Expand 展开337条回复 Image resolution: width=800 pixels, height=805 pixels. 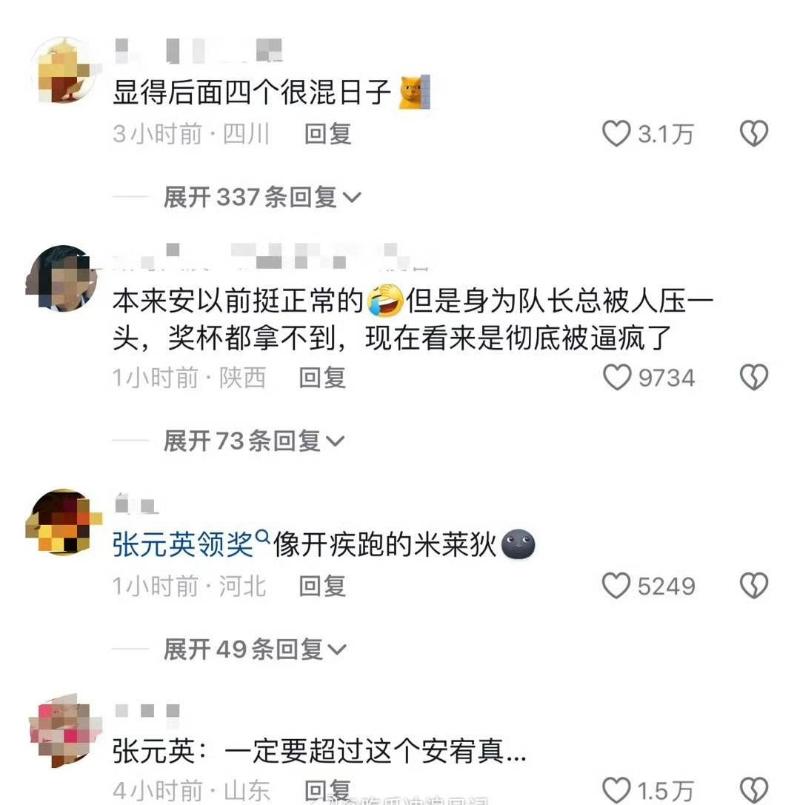point(262,197)
